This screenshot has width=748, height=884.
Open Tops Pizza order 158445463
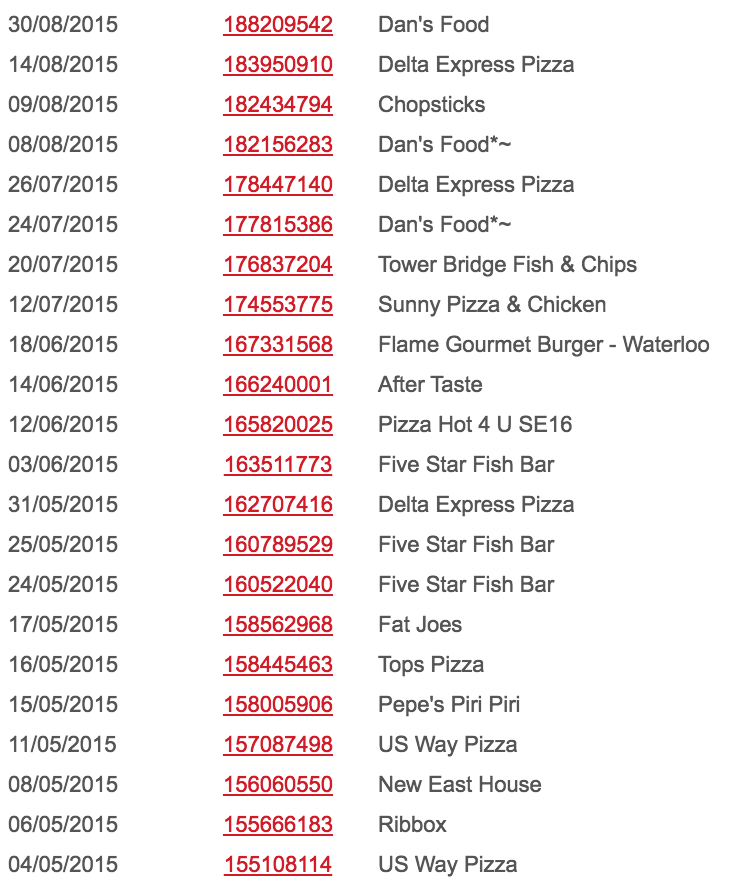pyautogui.click(x=278, y=665)
